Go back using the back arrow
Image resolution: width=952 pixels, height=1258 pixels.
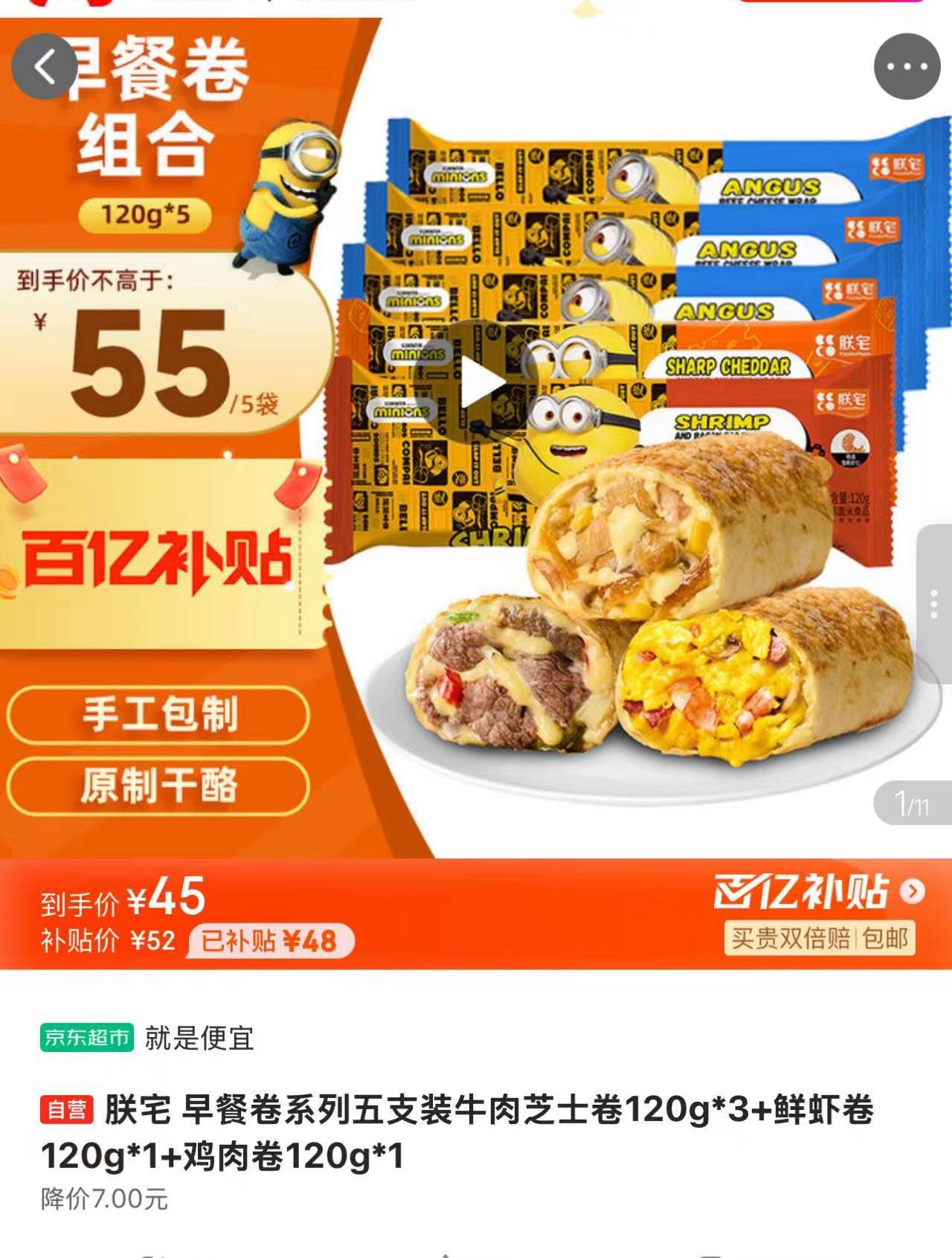pos(44,67)
